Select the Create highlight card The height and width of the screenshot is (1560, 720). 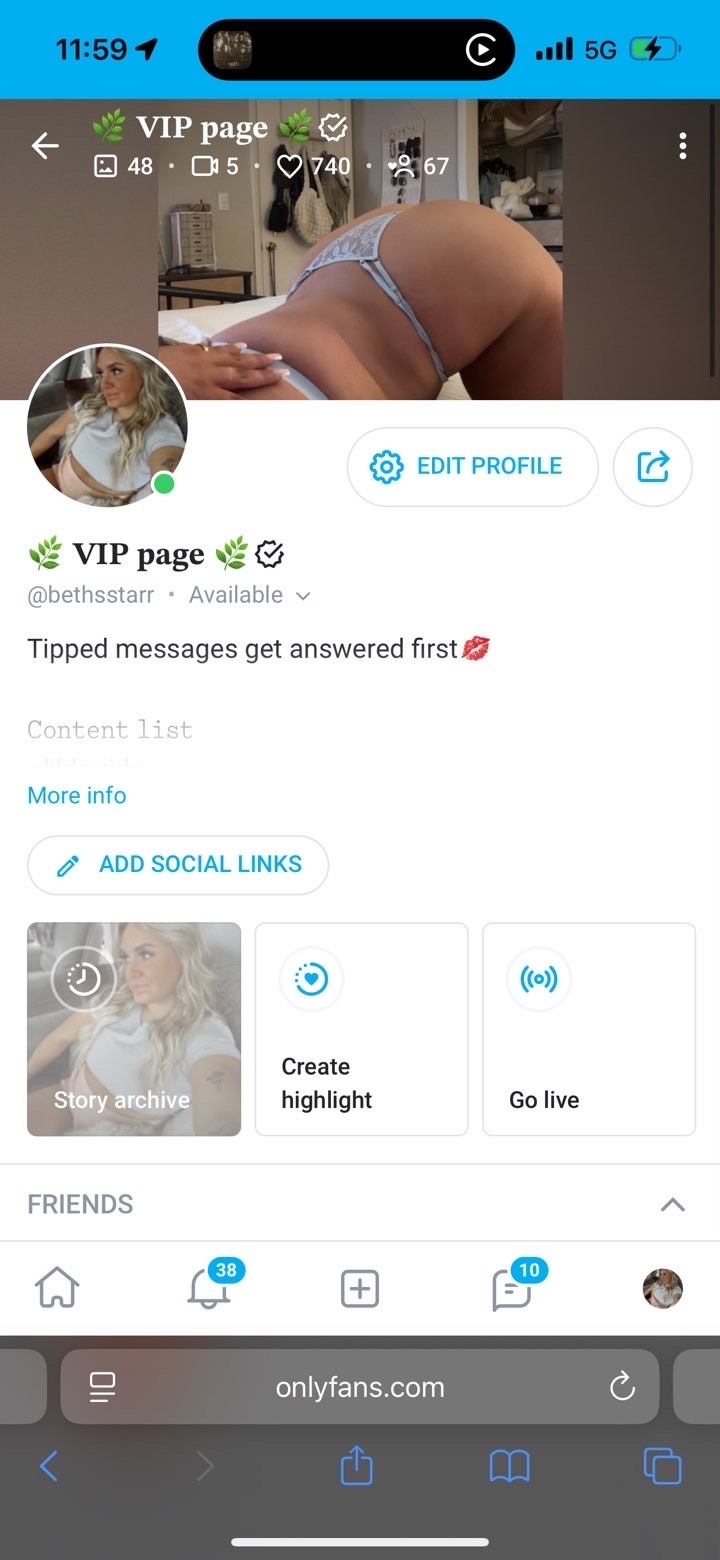pos(361,1029)
